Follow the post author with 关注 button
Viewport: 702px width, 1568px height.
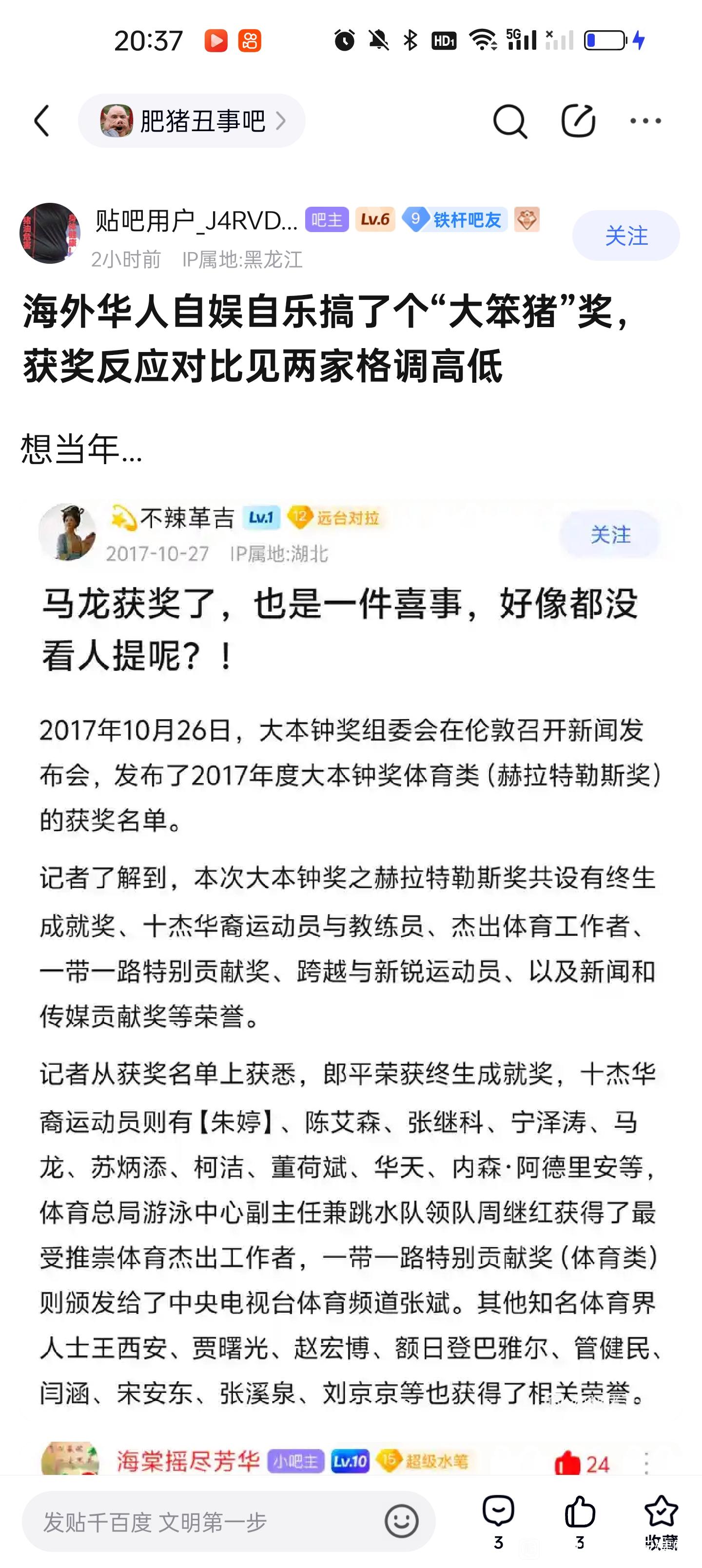point(625,235)
